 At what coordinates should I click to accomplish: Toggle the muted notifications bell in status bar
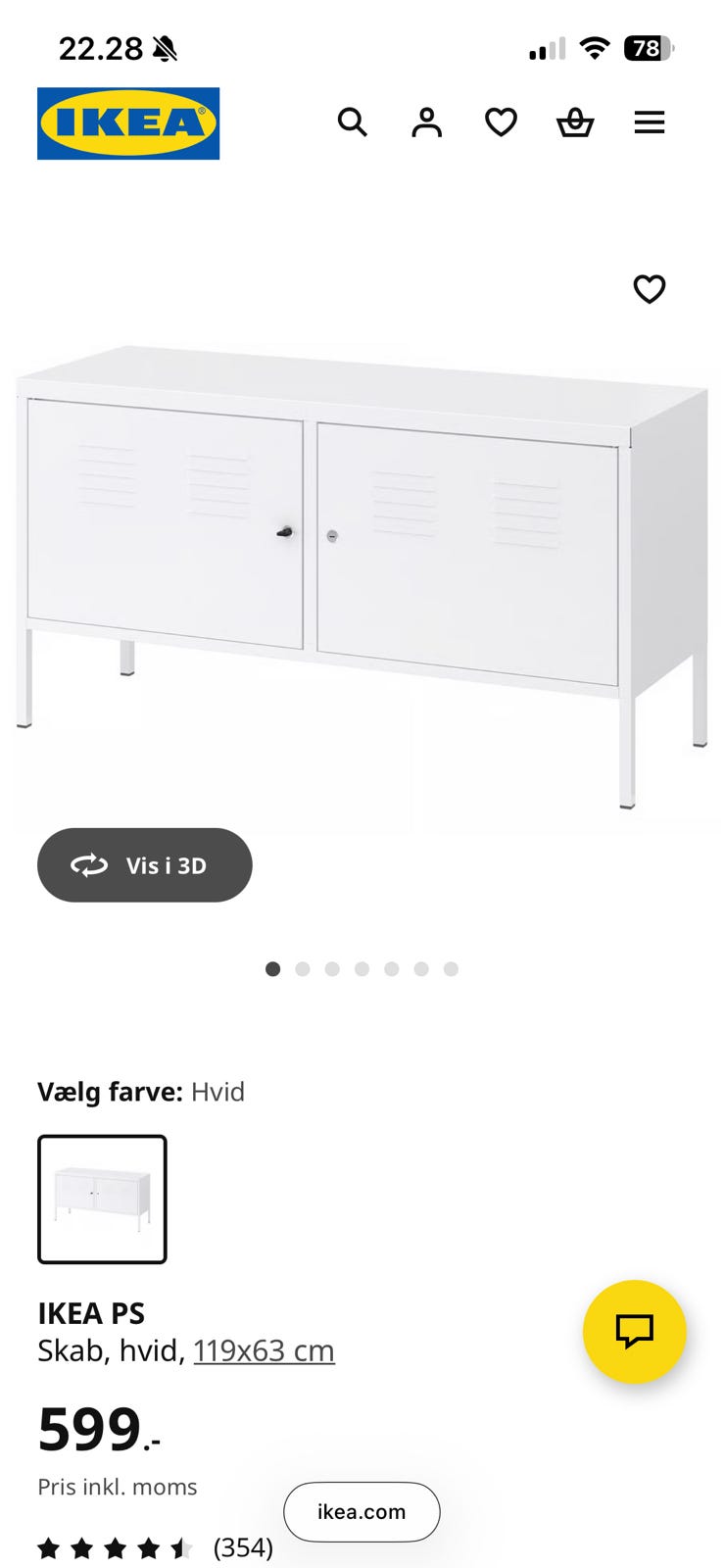(167, 47)
